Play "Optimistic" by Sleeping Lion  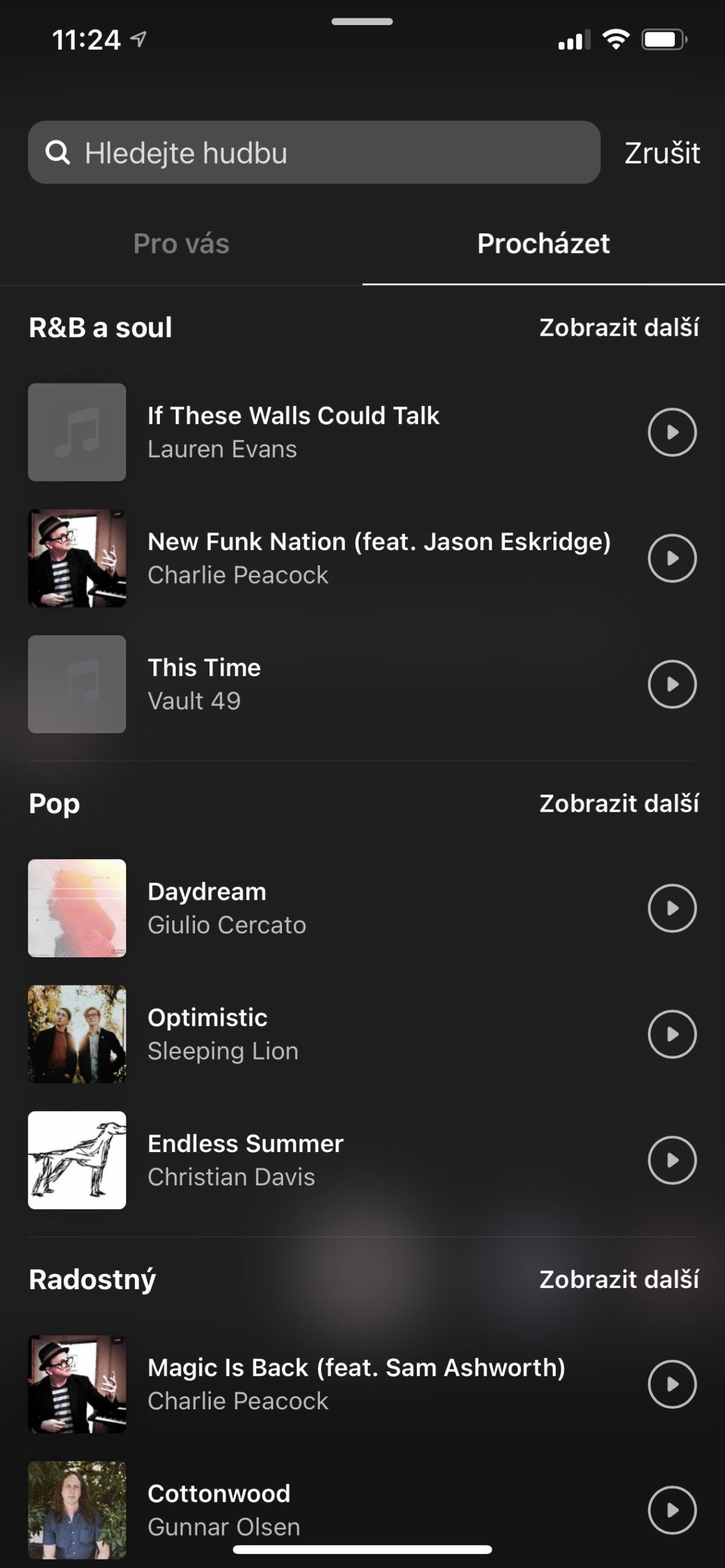672,1034
